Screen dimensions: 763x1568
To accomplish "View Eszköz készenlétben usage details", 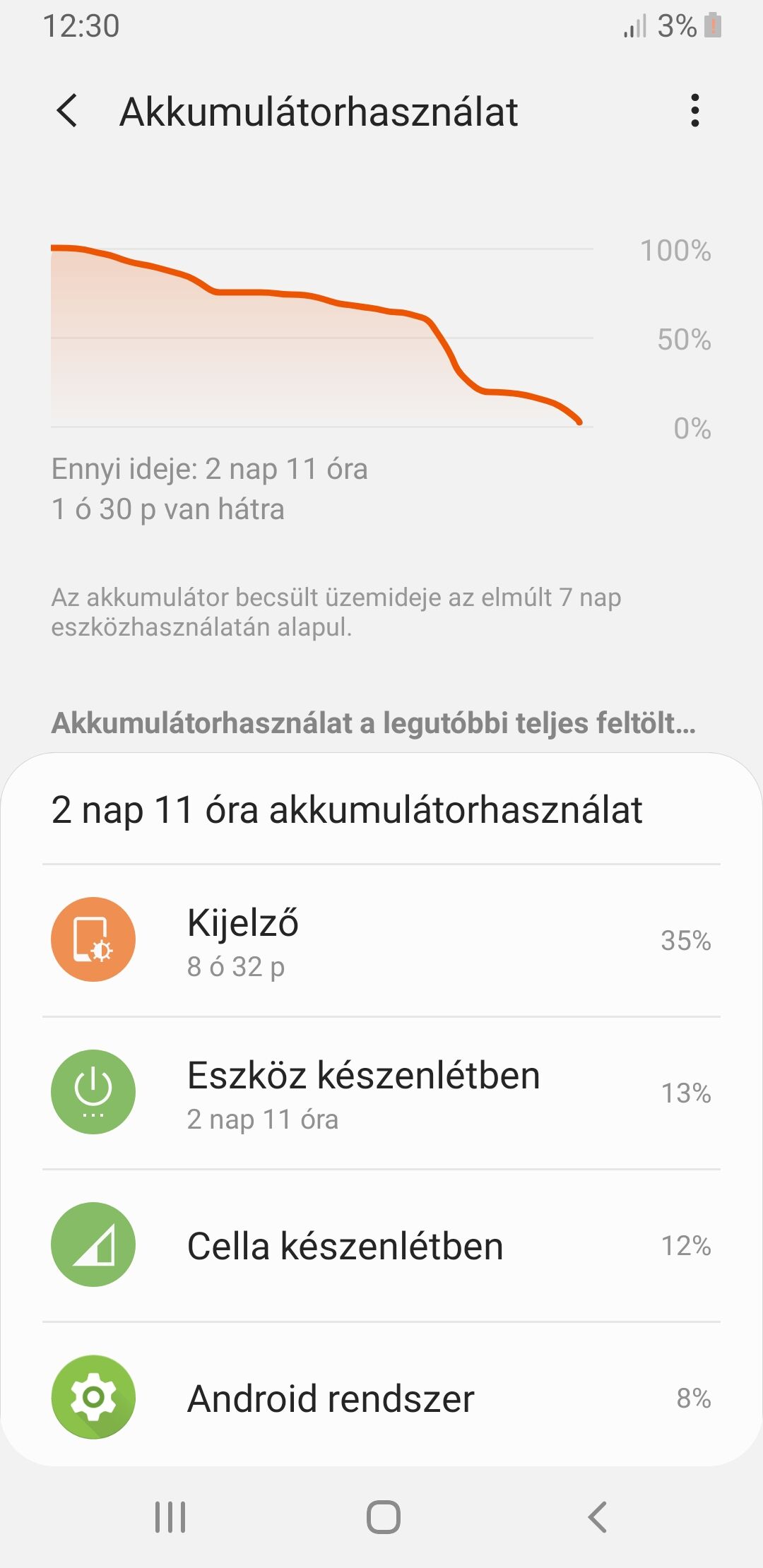I will [x=381, y=1093].
